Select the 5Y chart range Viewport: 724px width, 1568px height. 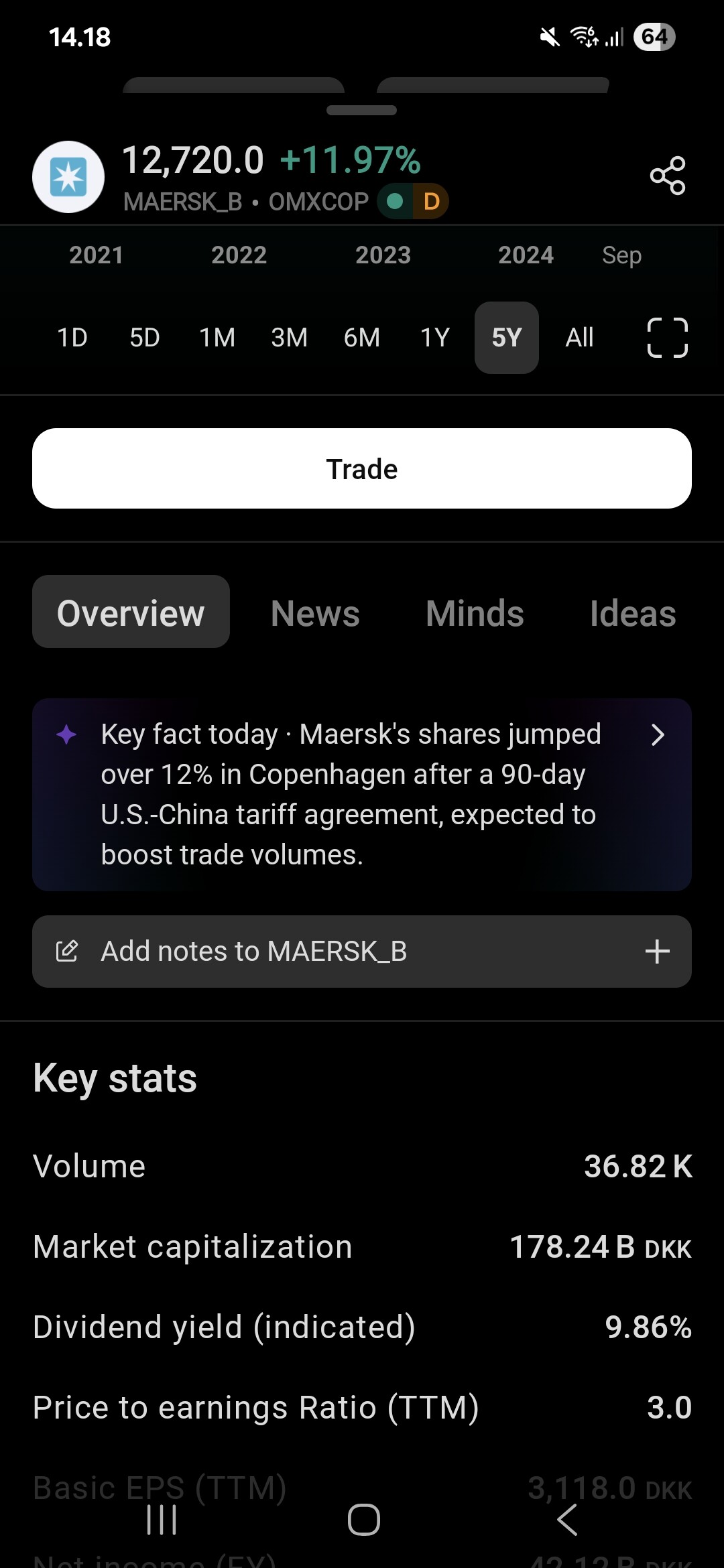tap(507, 338)
